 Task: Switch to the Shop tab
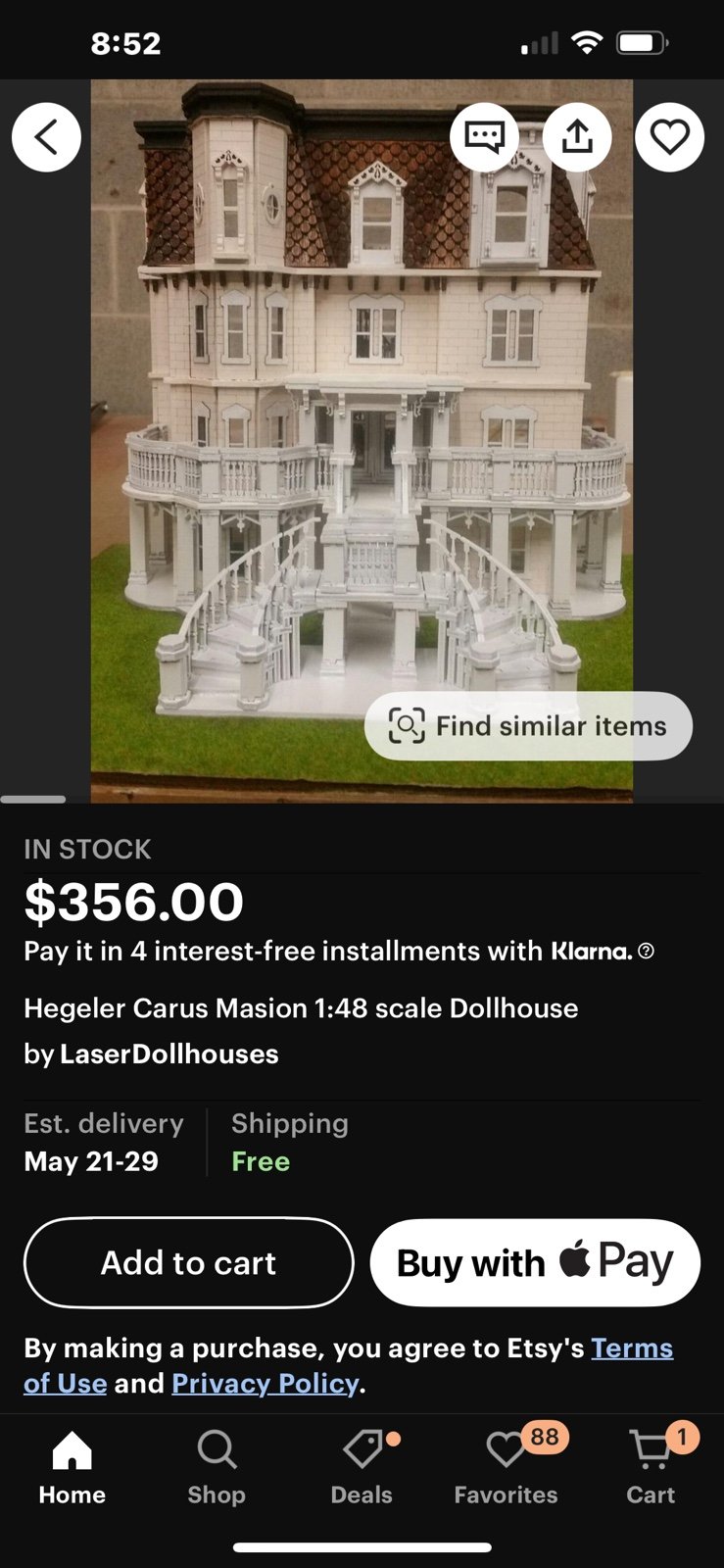pos(217,1467)
